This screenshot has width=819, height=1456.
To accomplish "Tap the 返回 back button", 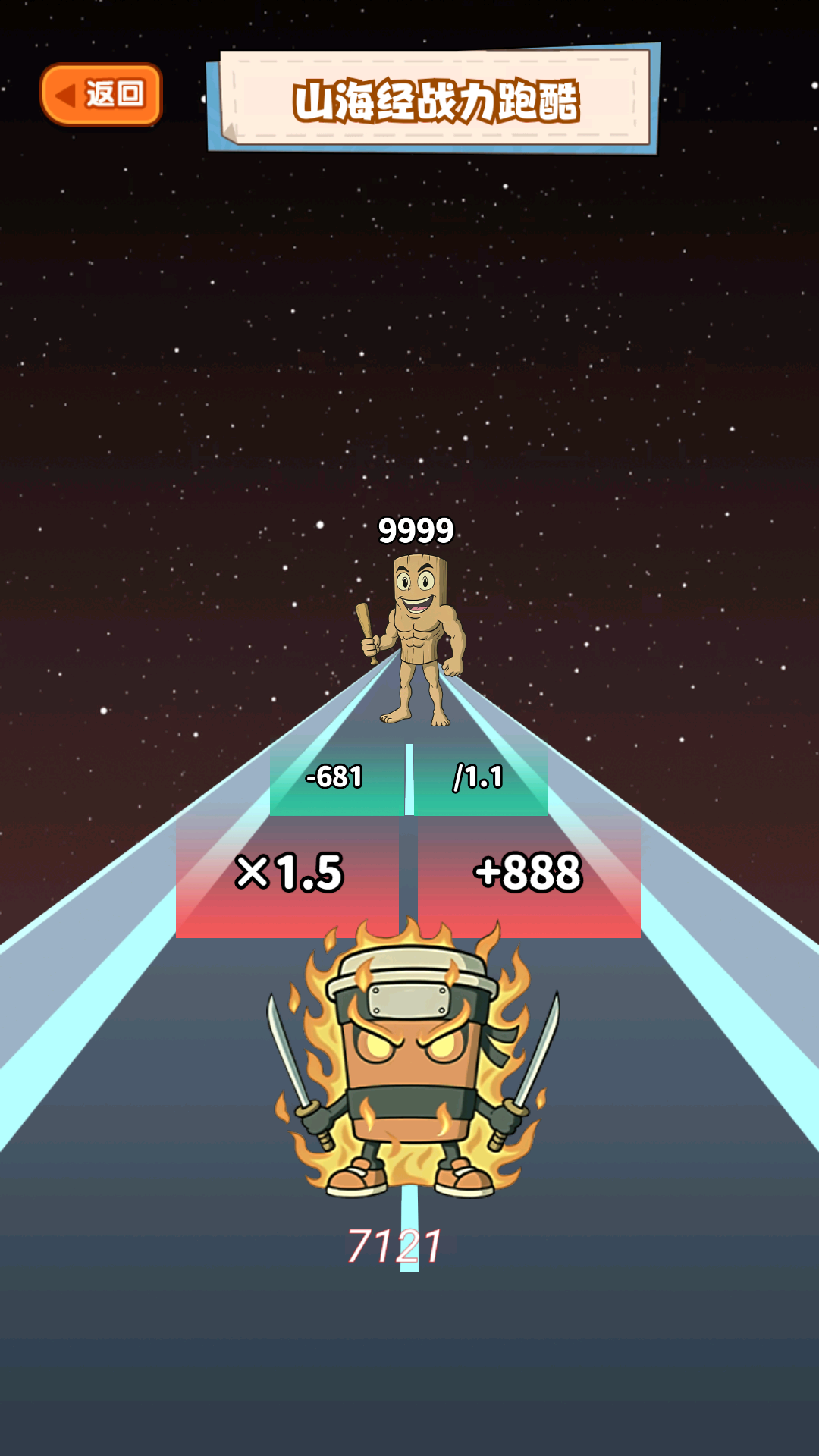I will [x=101, y=95].
